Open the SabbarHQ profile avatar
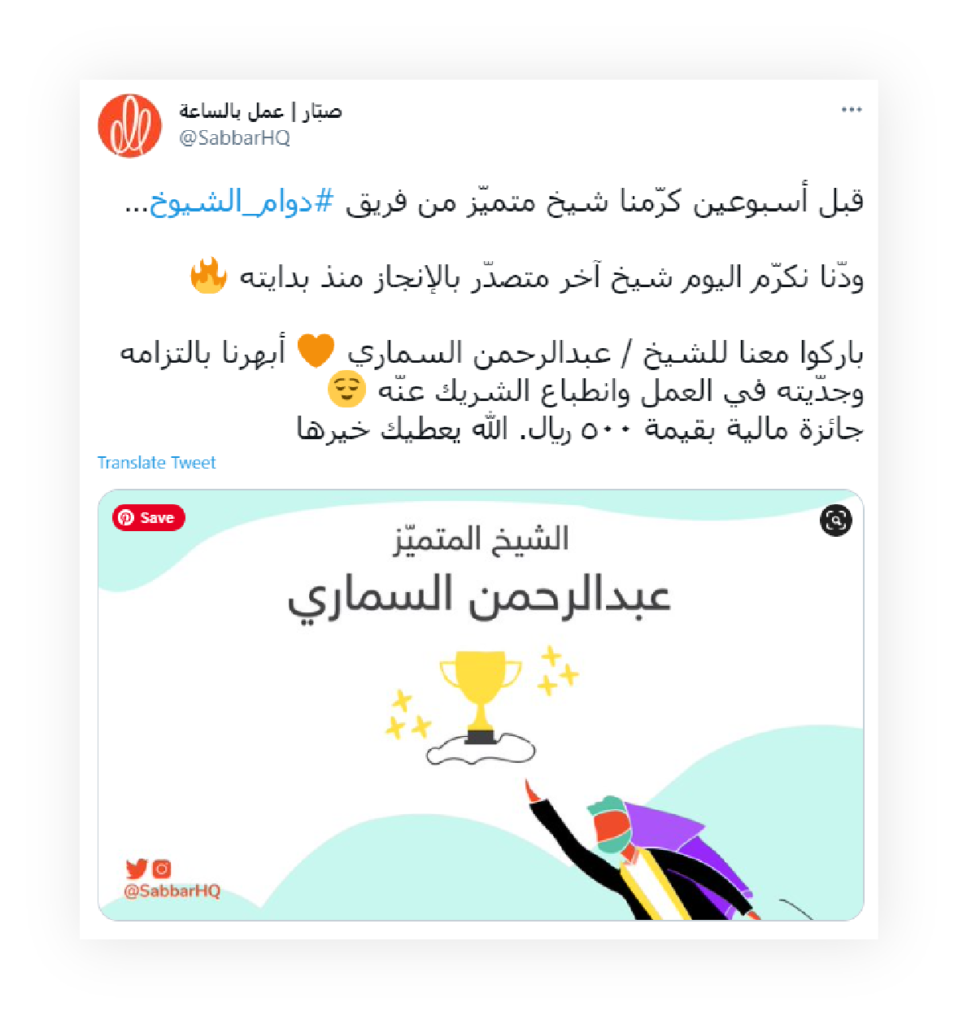 click(129, 125)
